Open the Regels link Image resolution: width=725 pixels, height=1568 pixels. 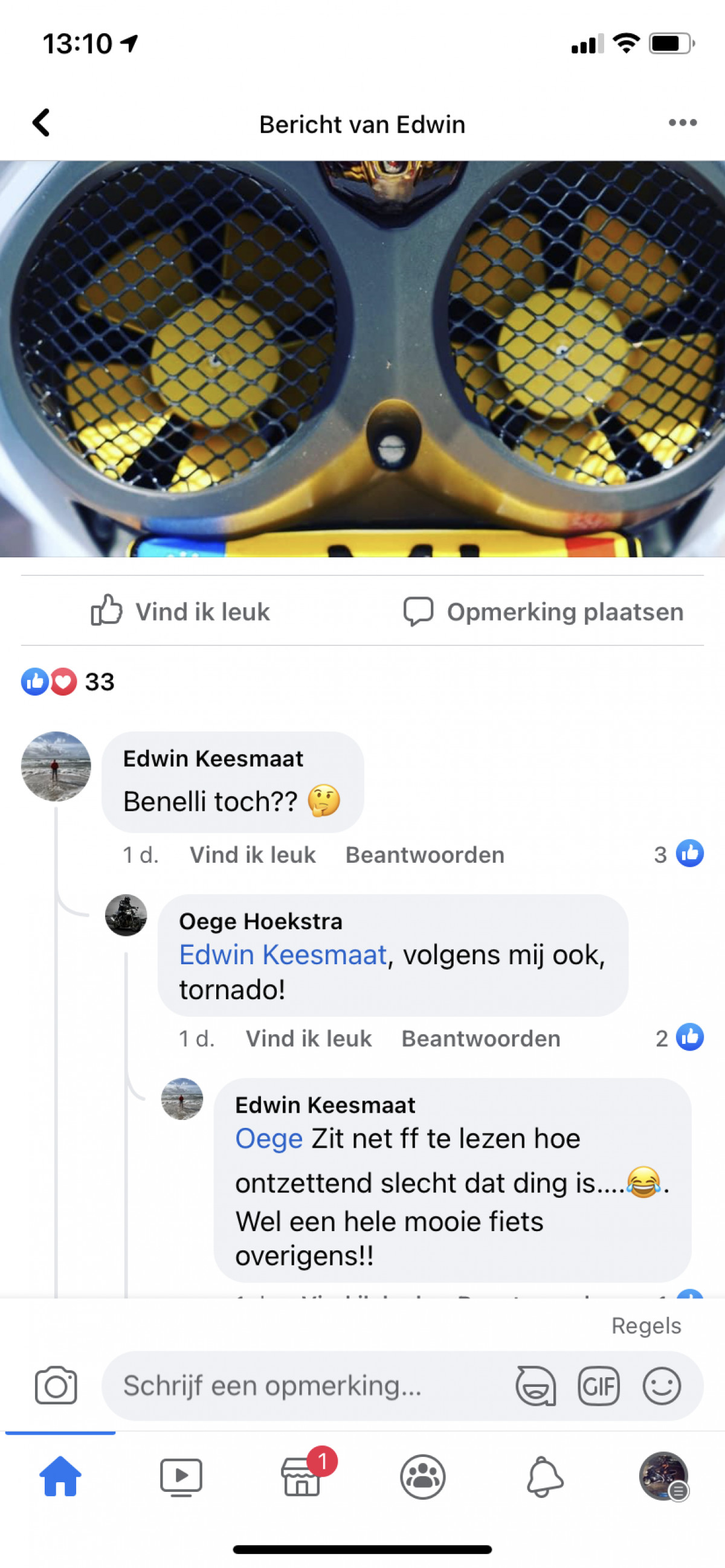click(646, 1326)
